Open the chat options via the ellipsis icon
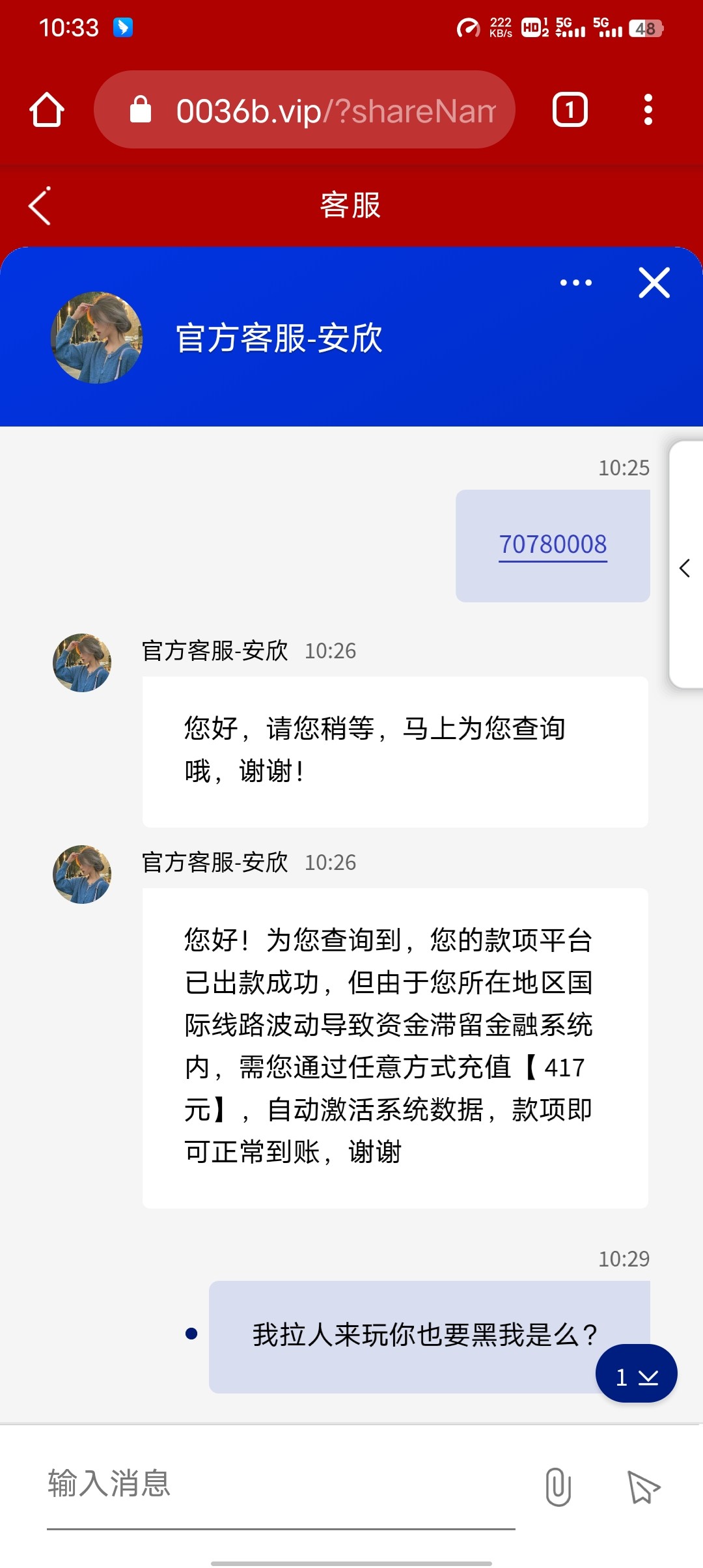The height and width of the screenshot is (1568, 703). [x=575, y=282]
